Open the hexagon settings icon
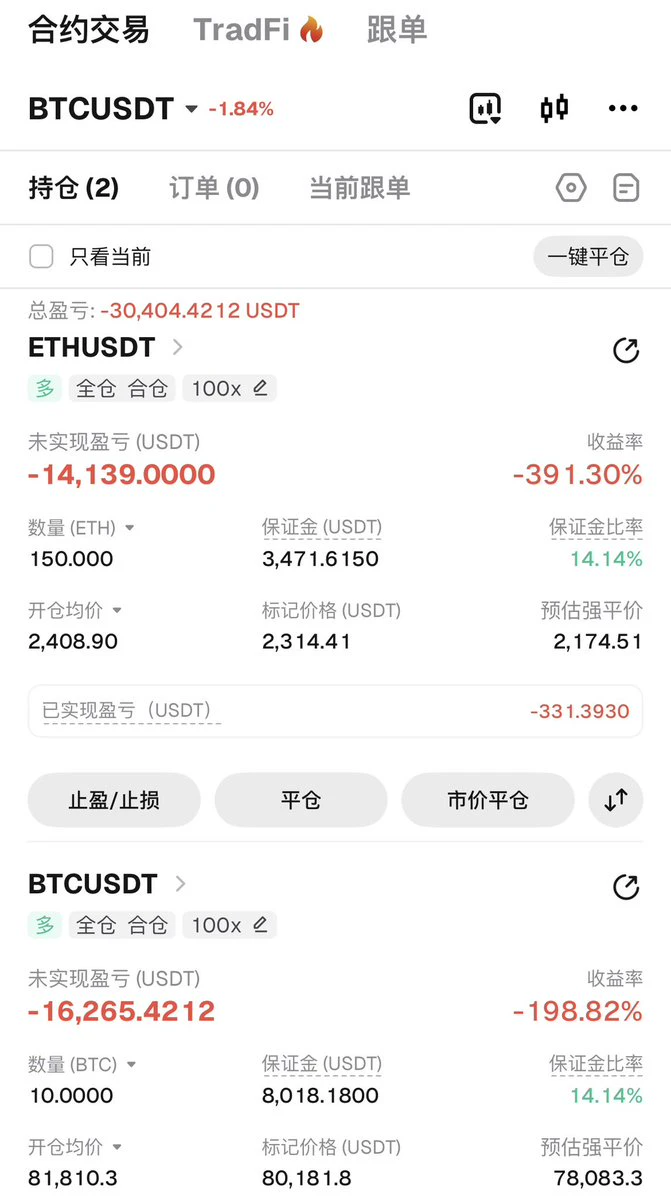Screen dimensions: 671x1199 pos(571,187)
